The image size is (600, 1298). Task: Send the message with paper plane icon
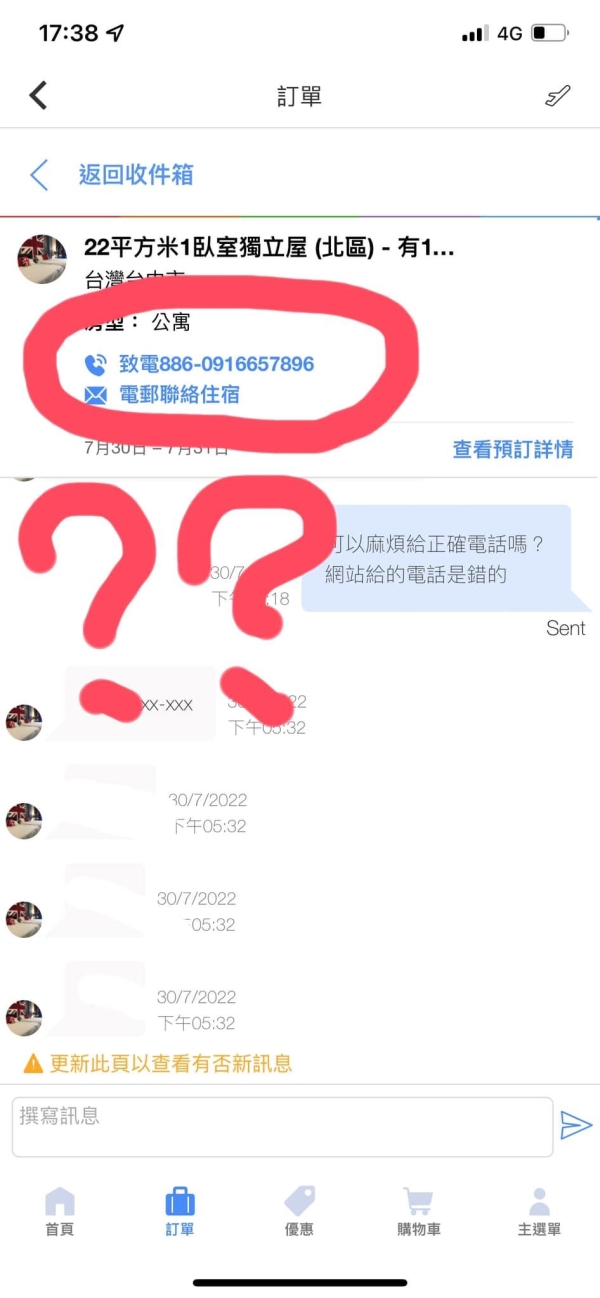tap(576, 1126)
